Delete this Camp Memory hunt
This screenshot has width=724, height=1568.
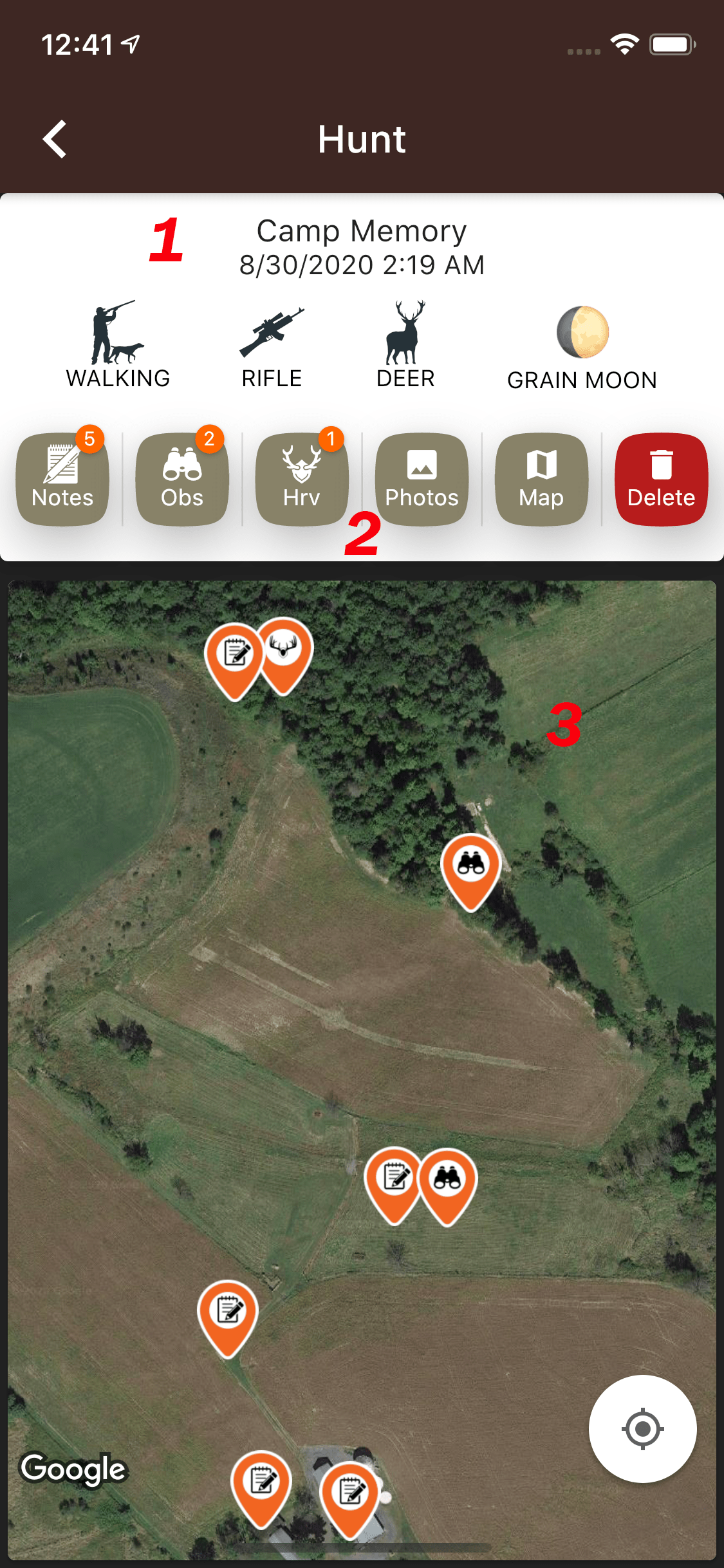coord(661,480)
